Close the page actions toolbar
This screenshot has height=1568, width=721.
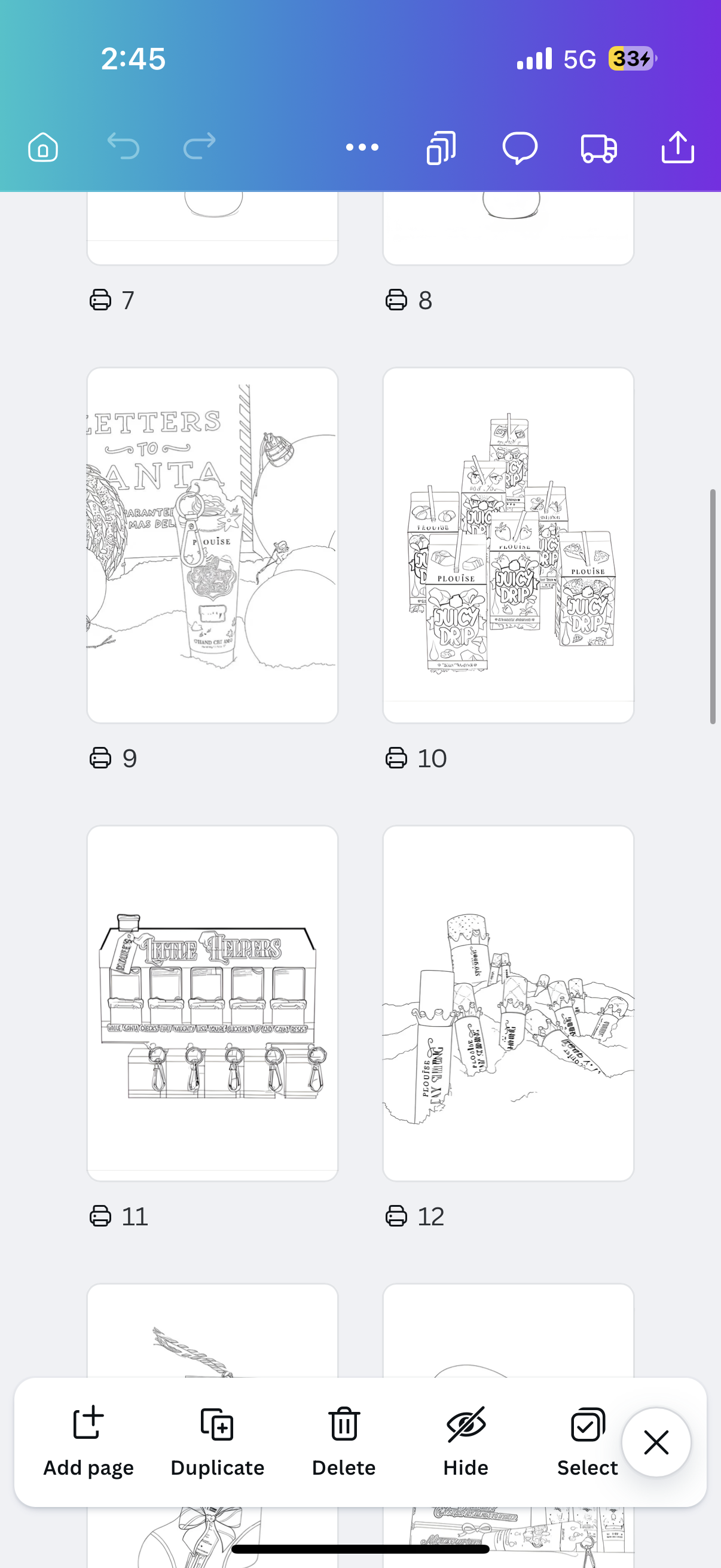pyautogui.click(x=656, y=1442)
